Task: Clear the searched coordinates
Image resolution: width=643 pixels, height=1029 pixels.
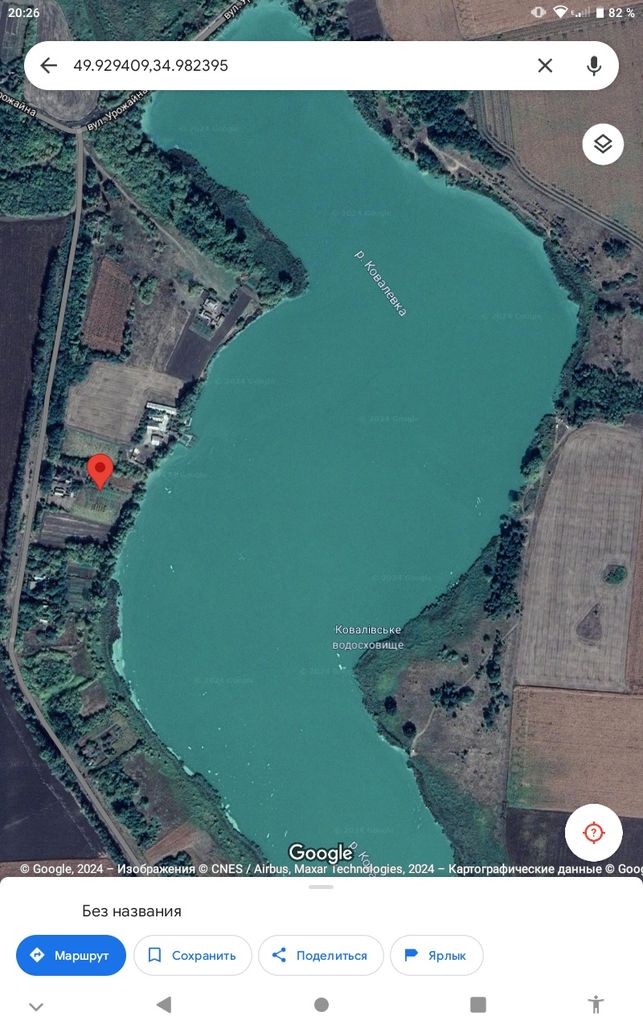Action: [545, 66]
